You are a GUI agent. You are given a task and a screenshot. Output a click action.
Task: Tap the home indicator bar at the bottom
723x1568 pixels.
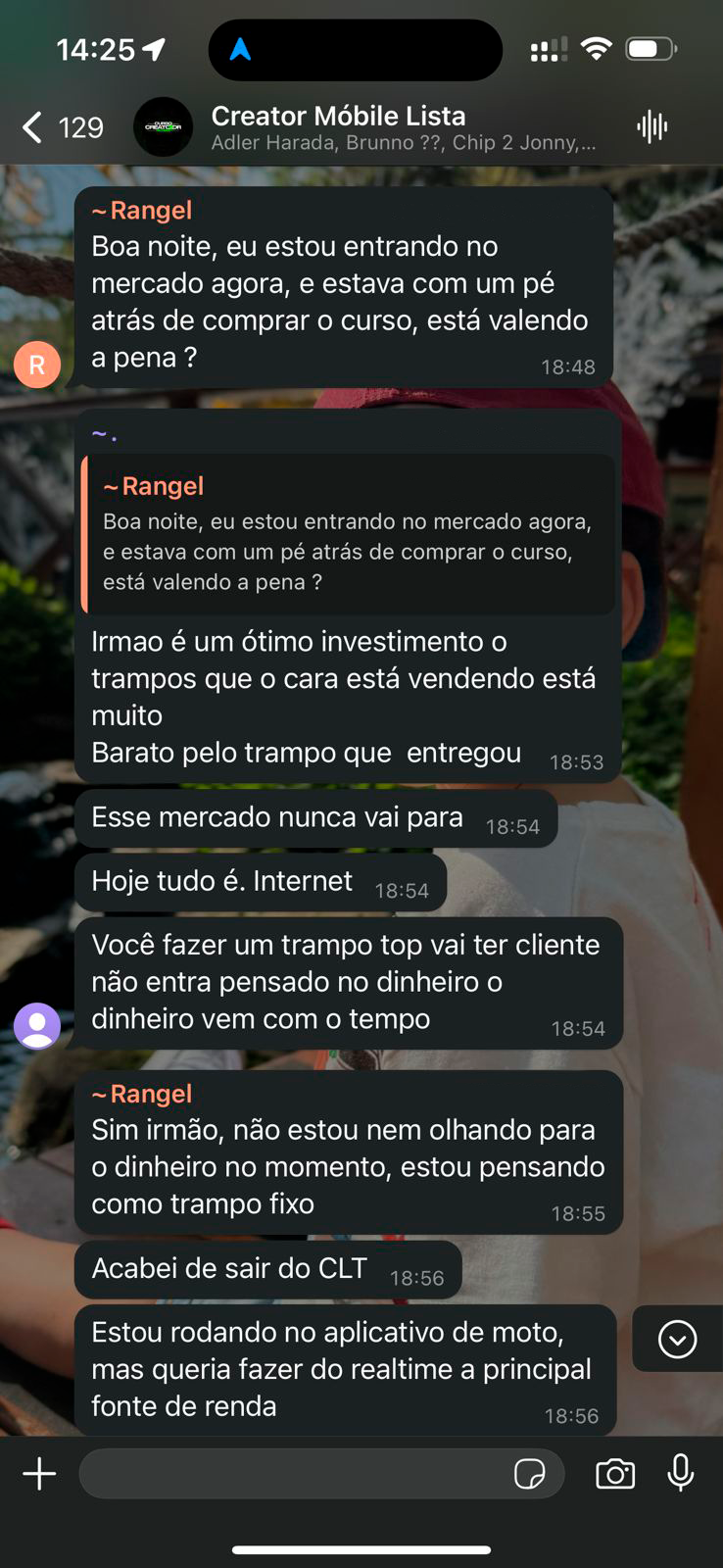pyautogui.click(x=361, y=1551)
